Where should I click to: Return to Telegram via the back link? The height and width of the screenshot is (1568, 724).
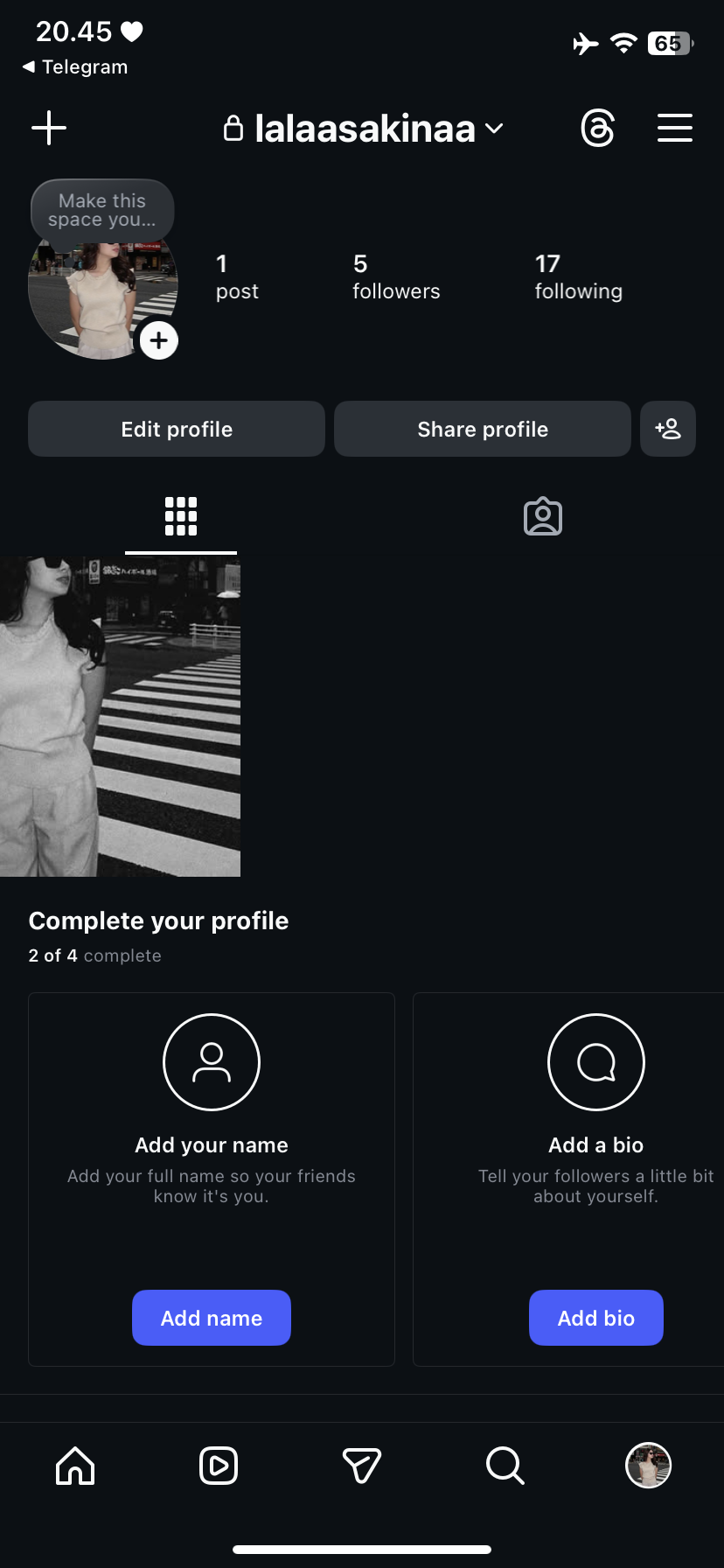[x=75, y=67]
